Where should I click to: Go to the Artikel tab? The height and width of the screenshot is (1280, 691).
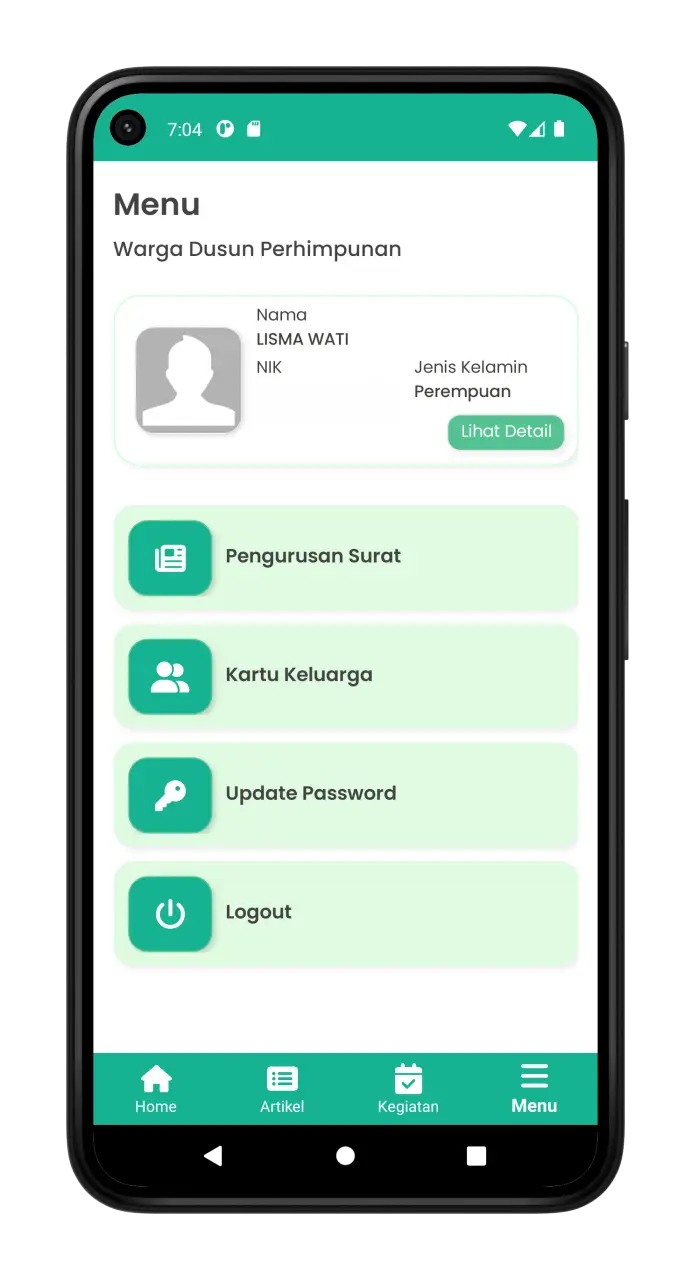[282, 1089]
